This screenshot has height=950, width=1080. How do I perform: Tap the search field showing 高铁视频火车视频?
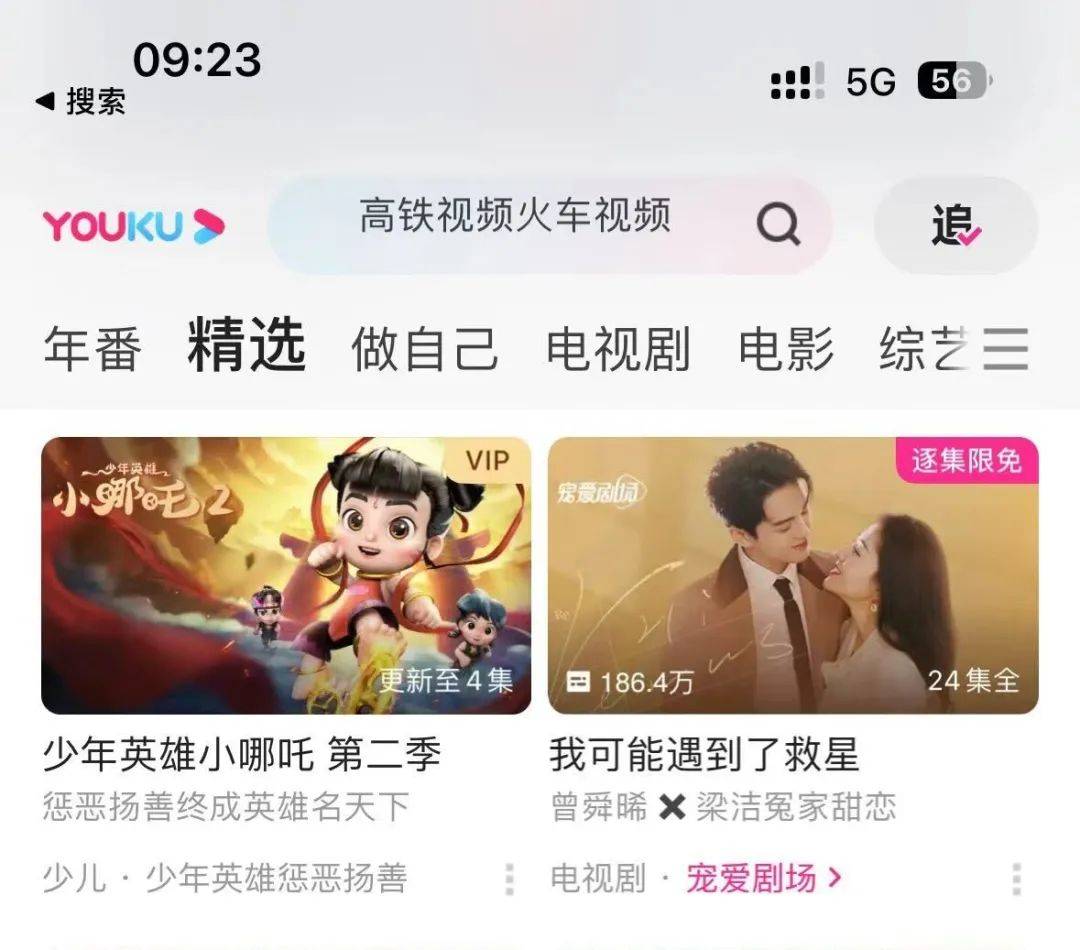coord(515,217)
